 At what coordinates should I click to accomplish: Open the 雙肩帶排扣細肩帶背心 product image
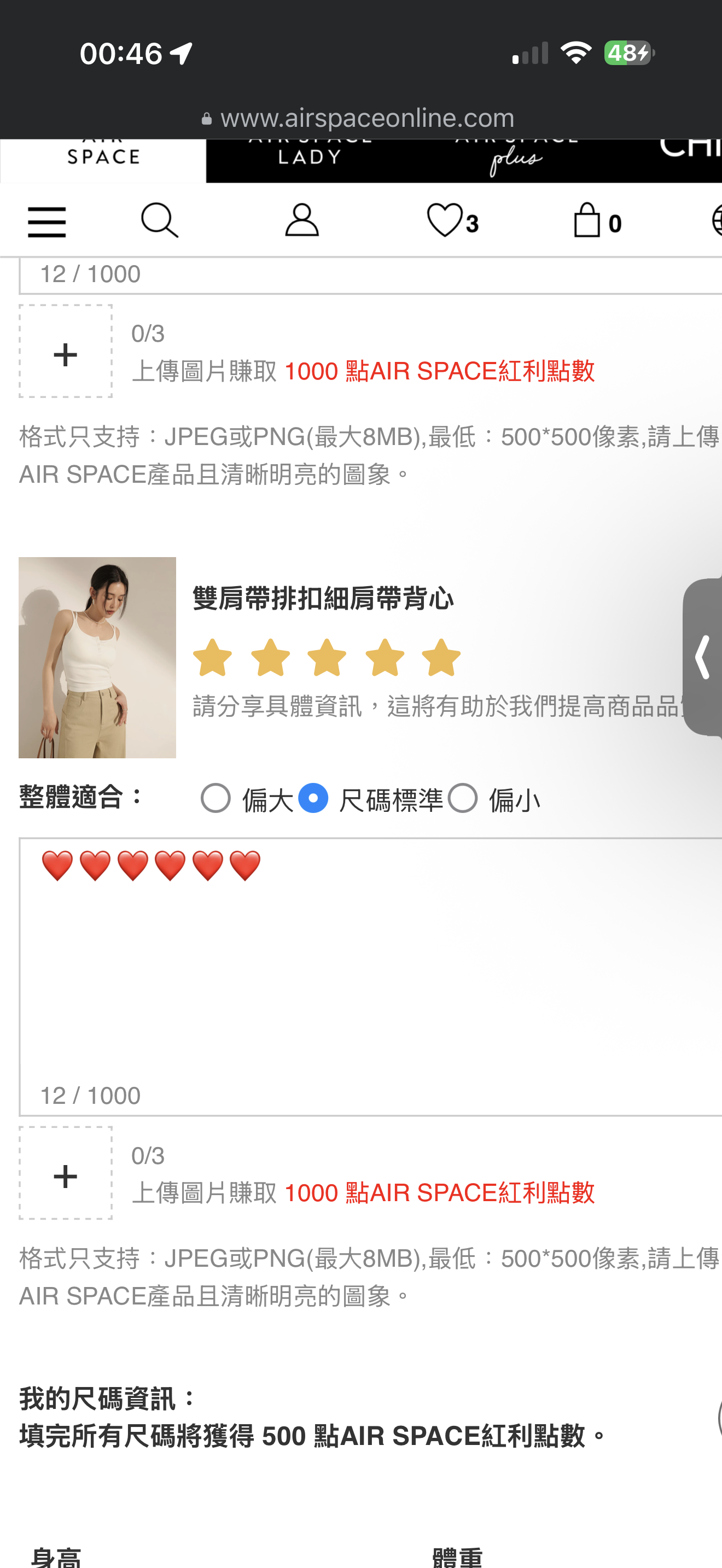click(x=97, y=657)
